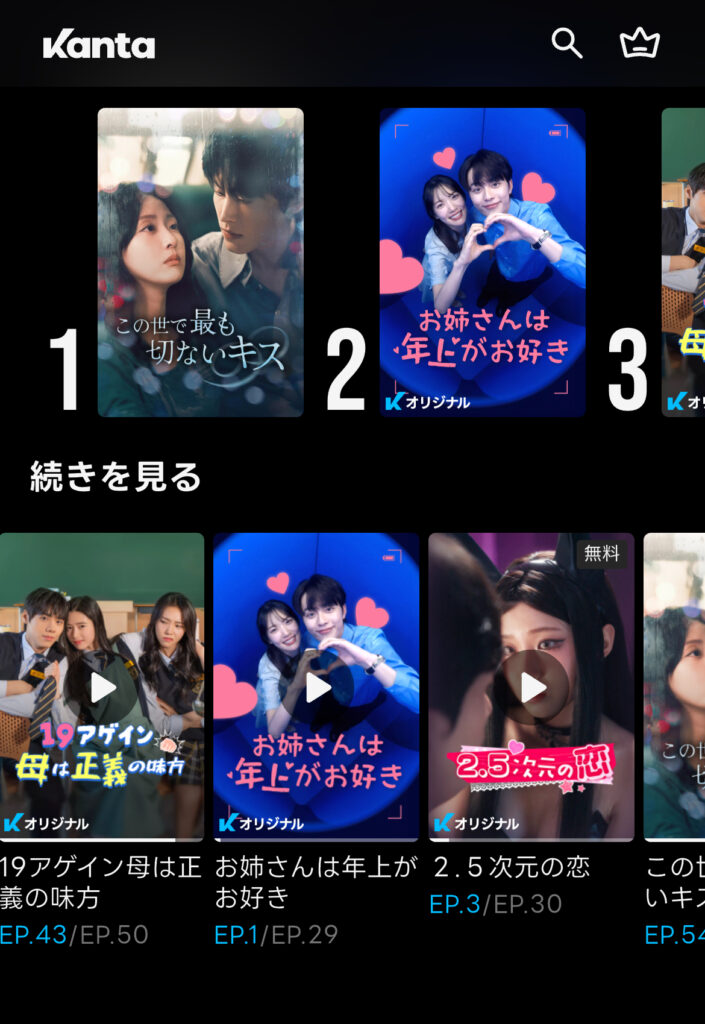Open the partially visible rank 3 drama poster
Image resolution: width=705 pixels, height=1024 pixels.
tap(684, 262)
